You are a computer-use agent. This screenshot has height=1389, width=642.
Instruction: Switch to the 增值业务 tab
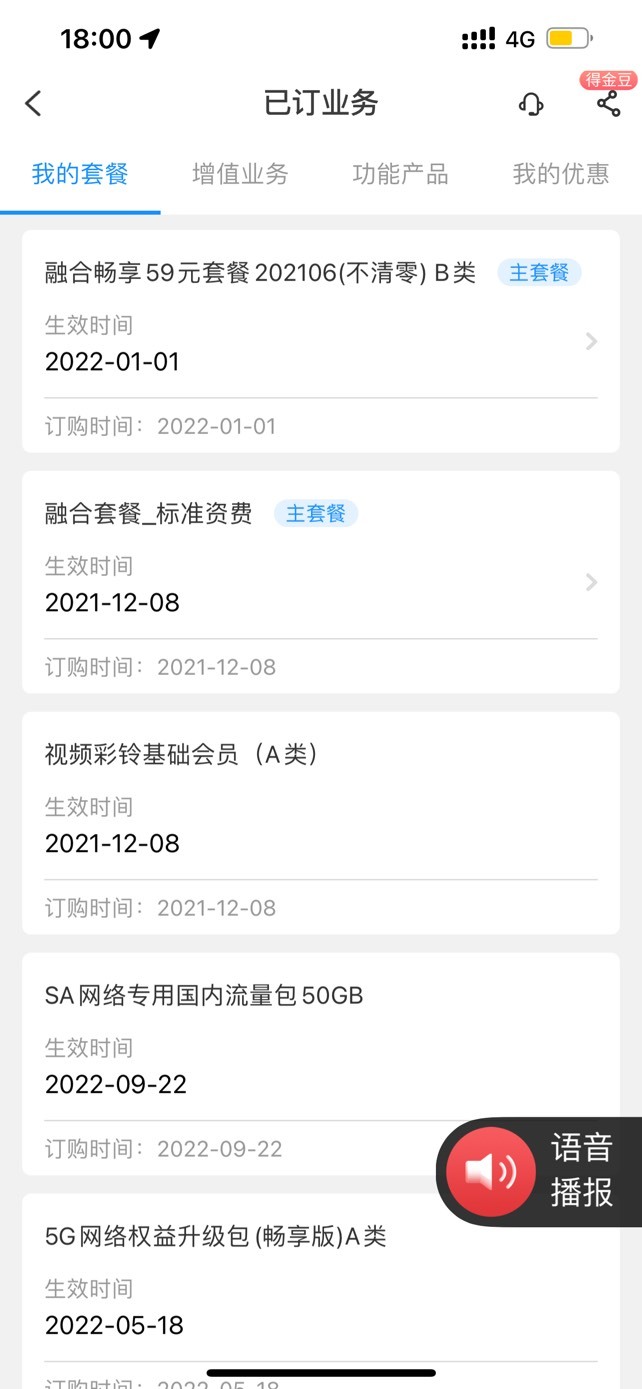coord(240,174)
